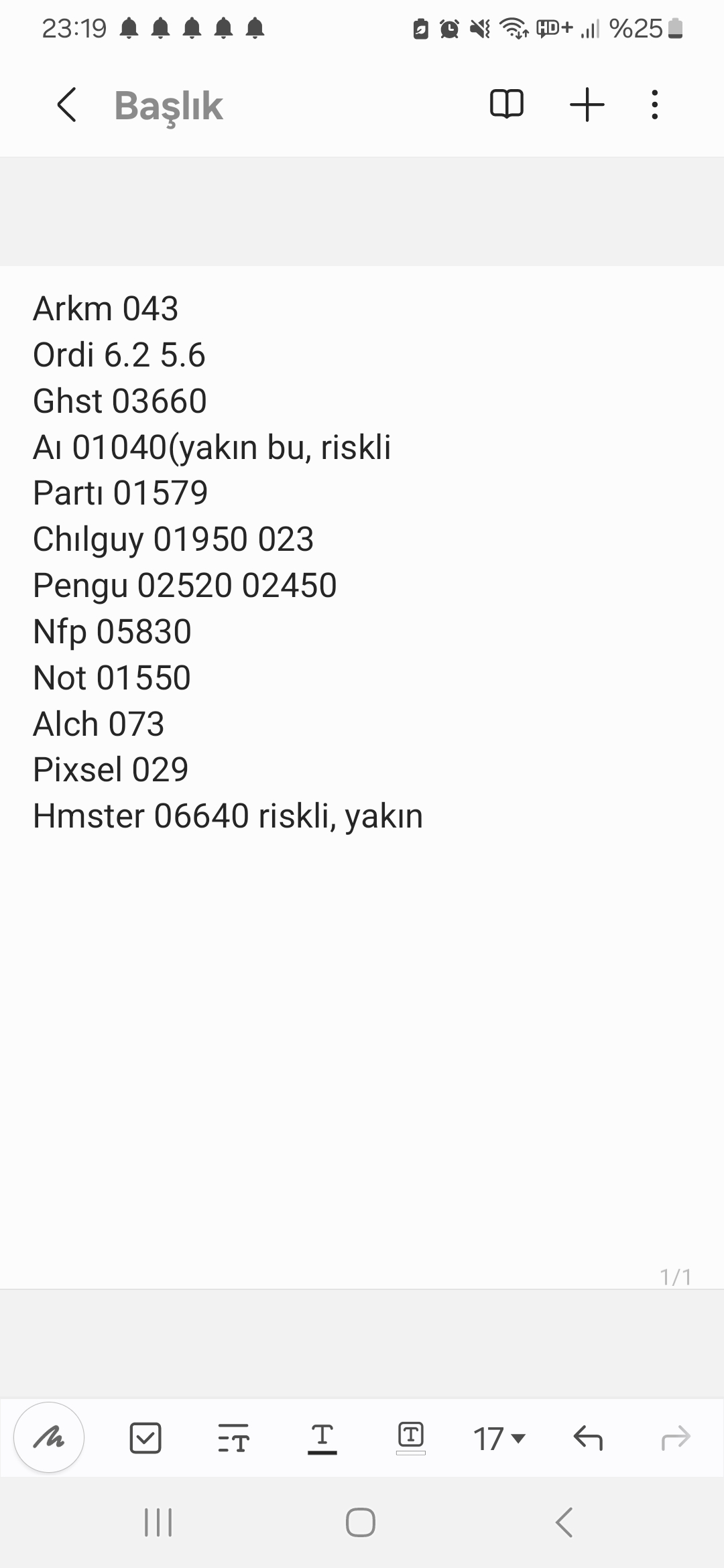The width and height of the screenshot is (724, 1568).
Task: Insert a checklist with checkbox tool
Action: point(145,1437)
